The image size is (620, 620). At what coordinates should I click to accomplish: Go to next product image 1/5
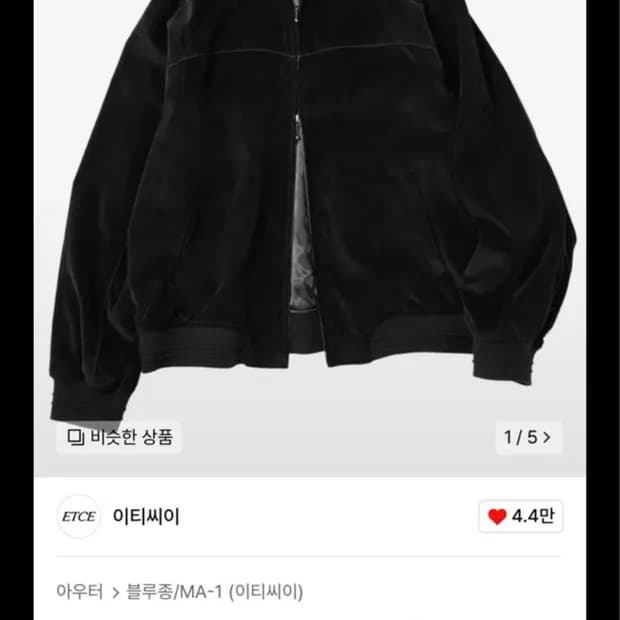click(x=529, y=437)
